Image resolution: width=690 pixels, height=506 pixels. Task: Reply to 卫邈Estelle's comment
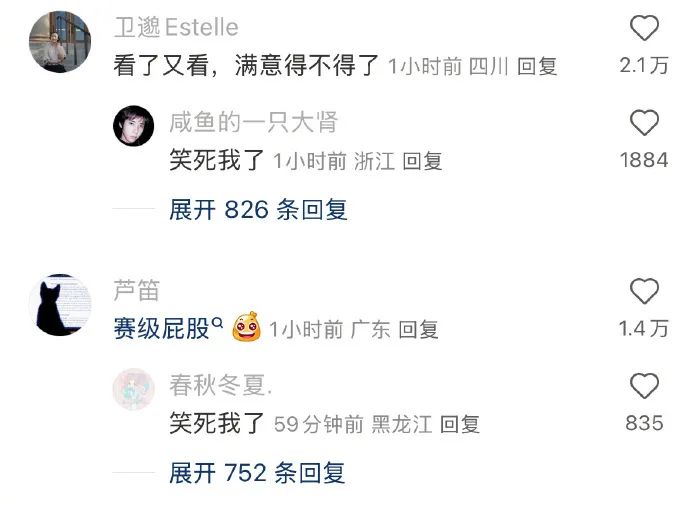[x=537, y=67]
